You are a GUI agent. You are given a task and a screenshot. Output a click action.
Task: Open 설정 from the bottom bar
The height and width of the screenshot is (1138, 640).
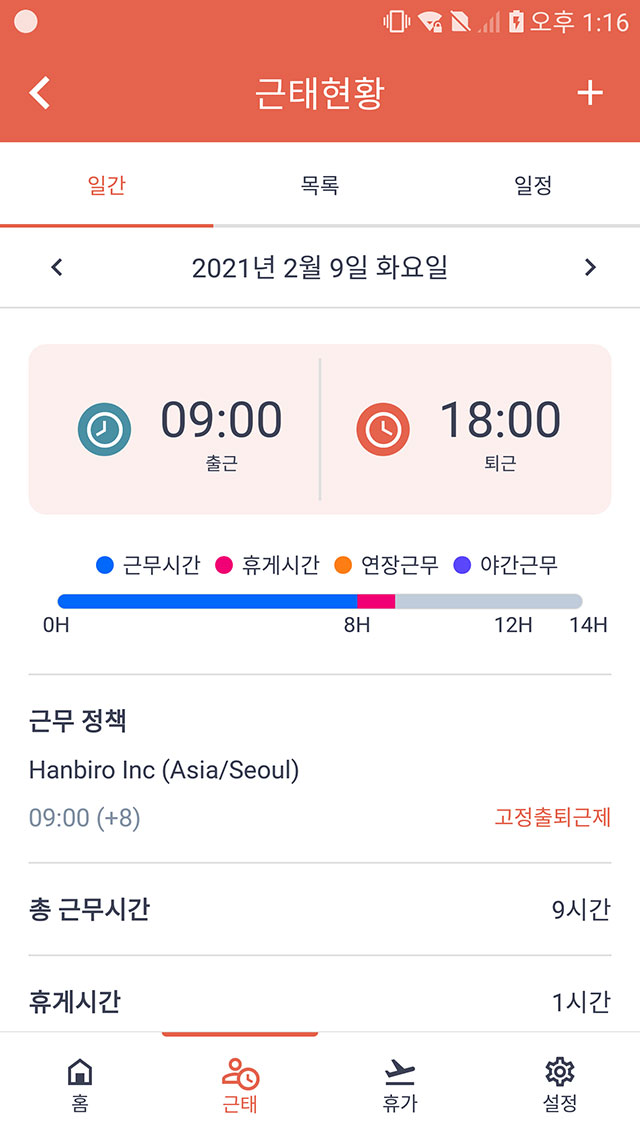tap(559, 1085)
